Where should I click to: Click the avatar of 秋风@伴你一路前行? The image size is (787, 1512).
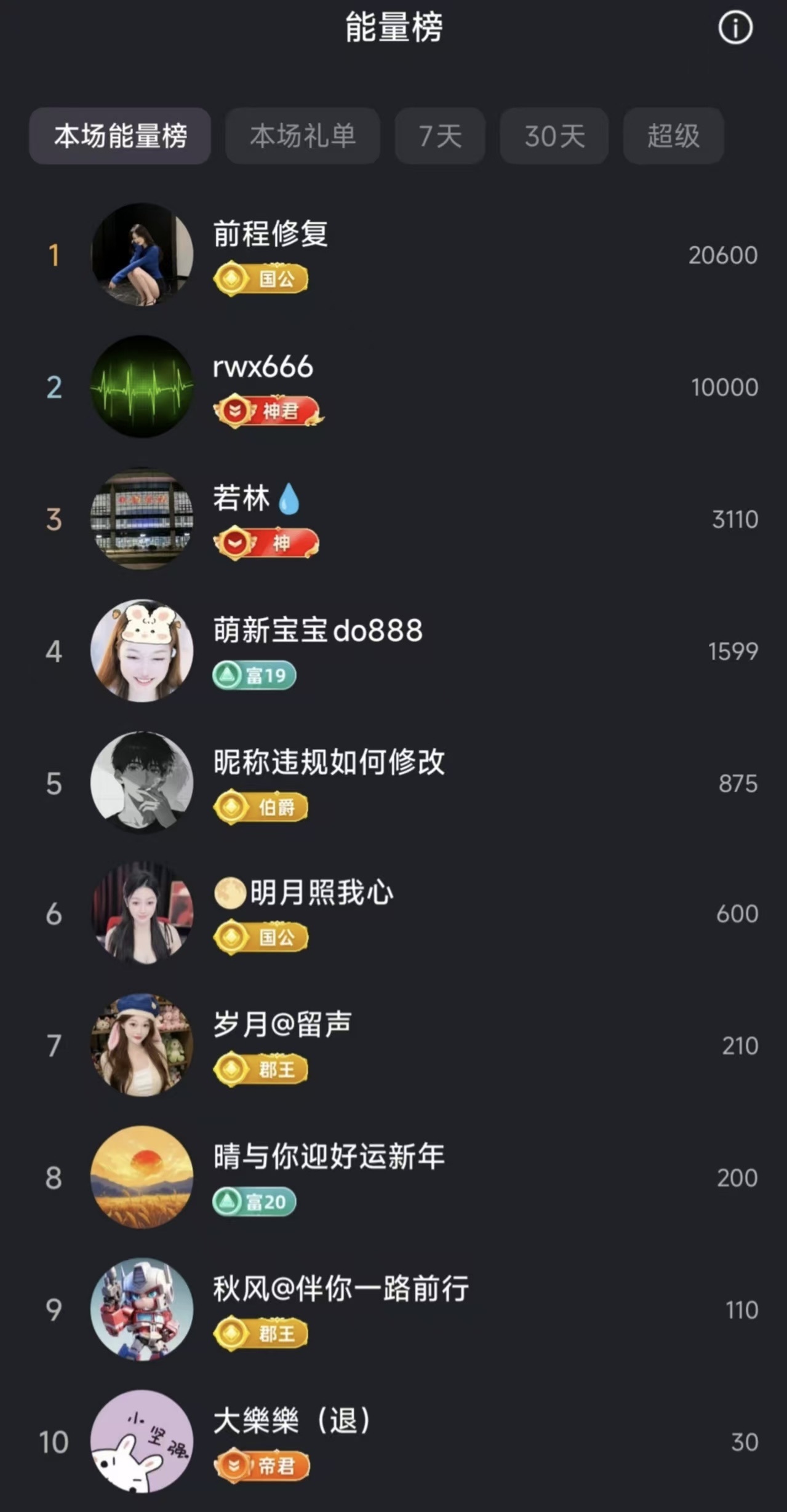click(x=142, y=1310)
